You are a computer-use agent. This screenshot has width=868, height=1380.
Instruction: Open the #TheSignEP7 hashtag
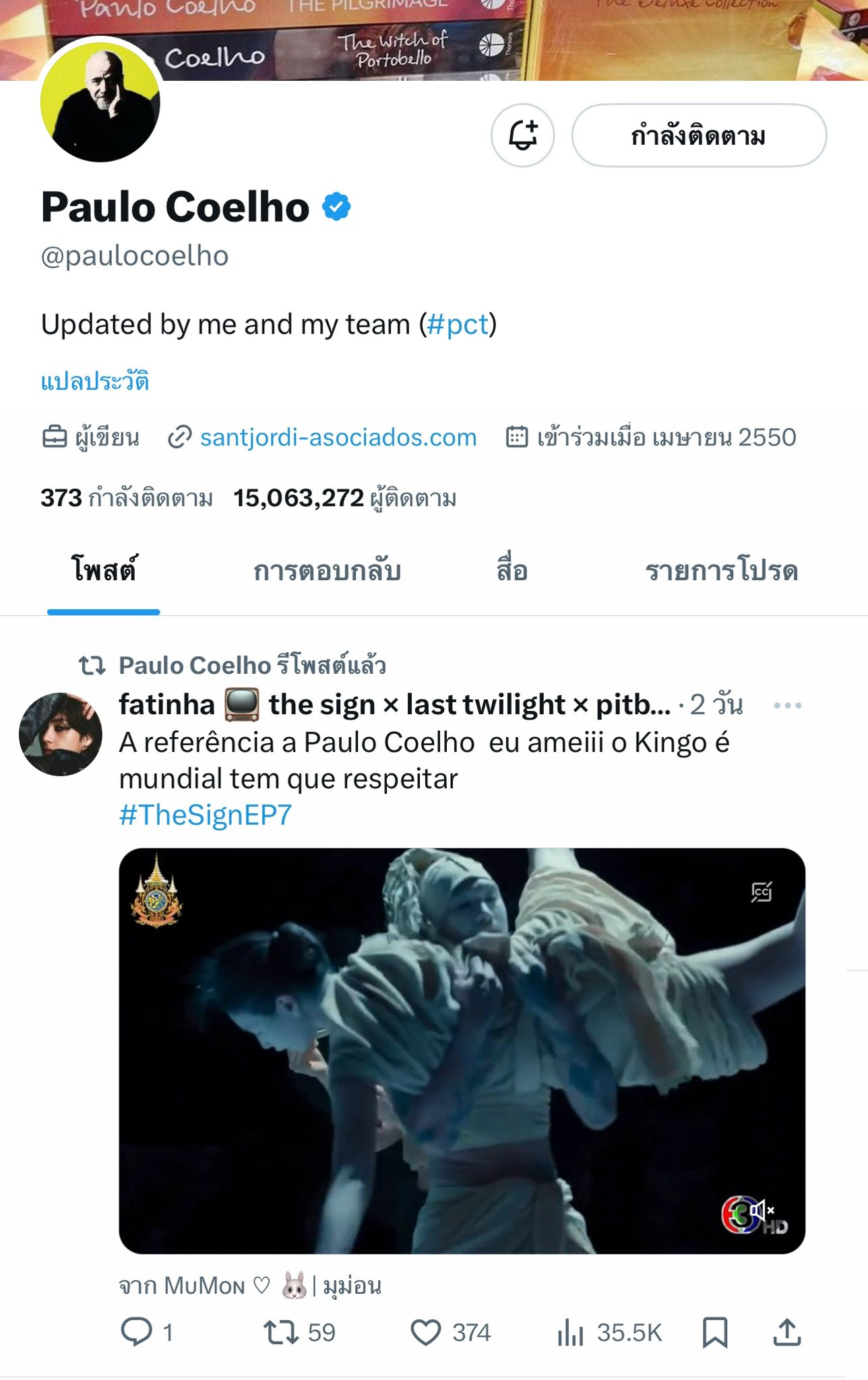206,815
